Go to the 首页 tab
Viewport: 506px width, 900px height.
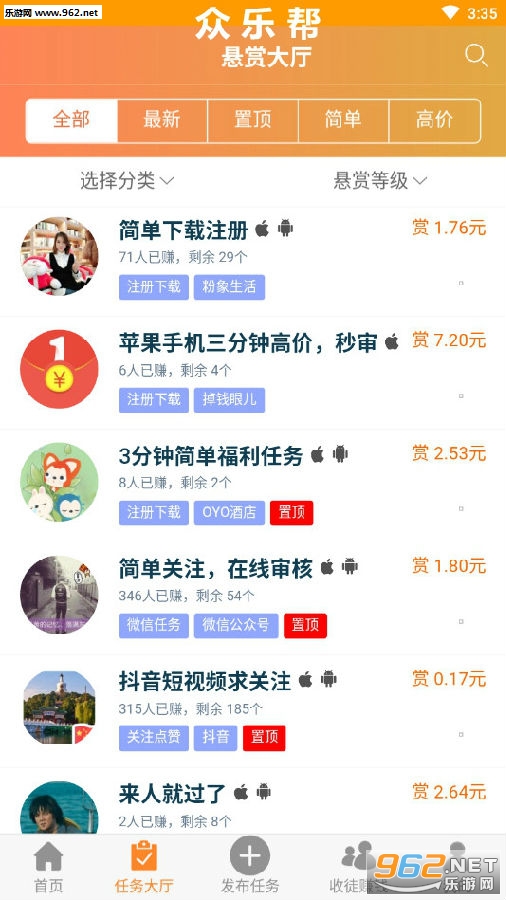(49, 867)
